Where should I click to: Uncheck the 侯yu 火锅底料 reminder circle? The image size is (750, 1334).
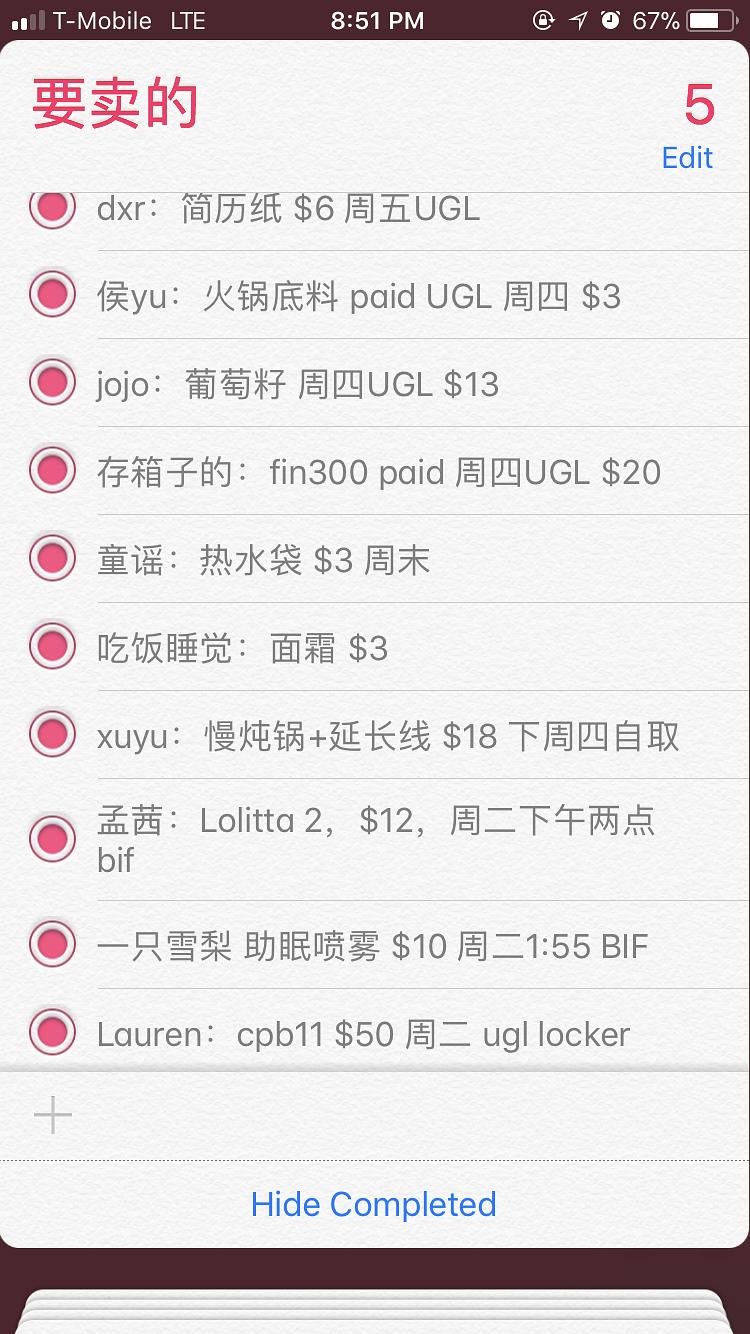(x=52, y=294)
